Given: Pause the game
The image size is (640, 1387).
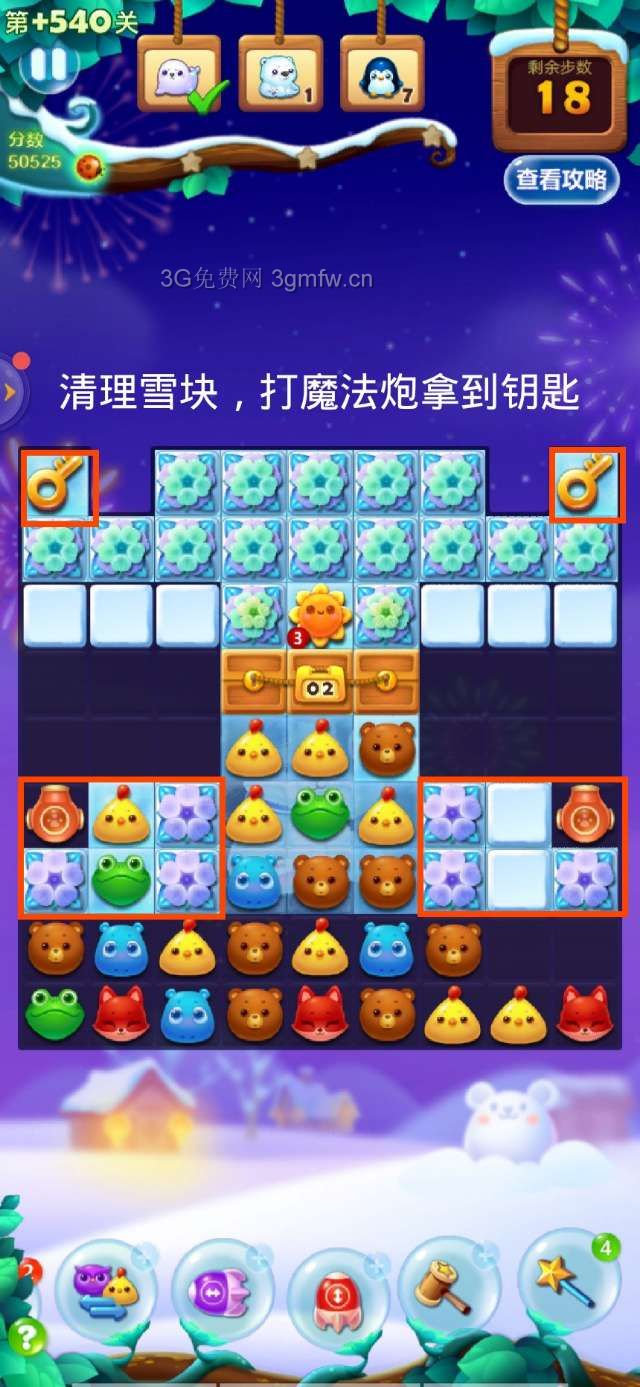Looking at the screenshot, I should click(x=48, y=65).
